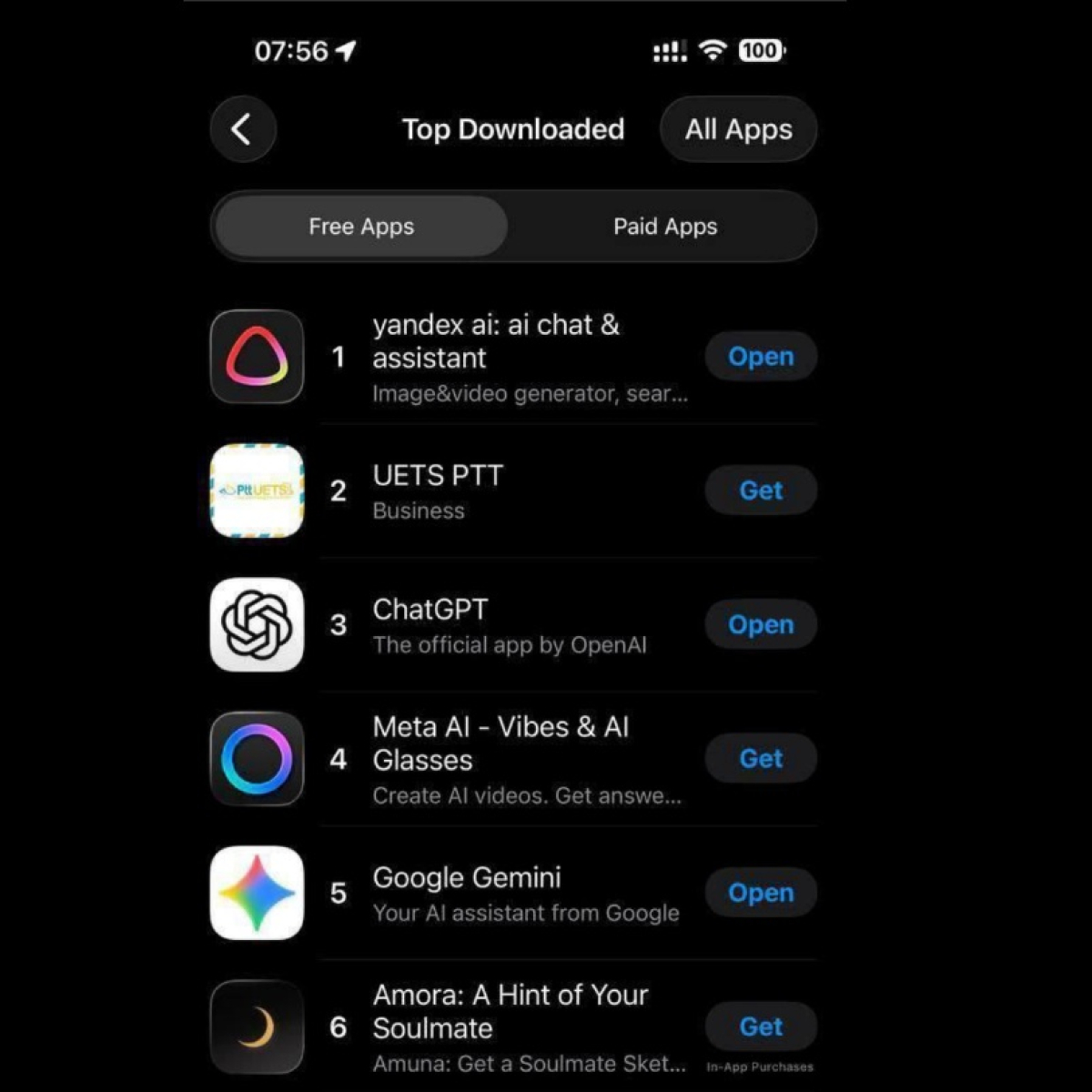View Meta AI - Vibes & AI Glasses listing
Screen dimensions: 1092x1092
pyautogui.click(x=500, y=743)
